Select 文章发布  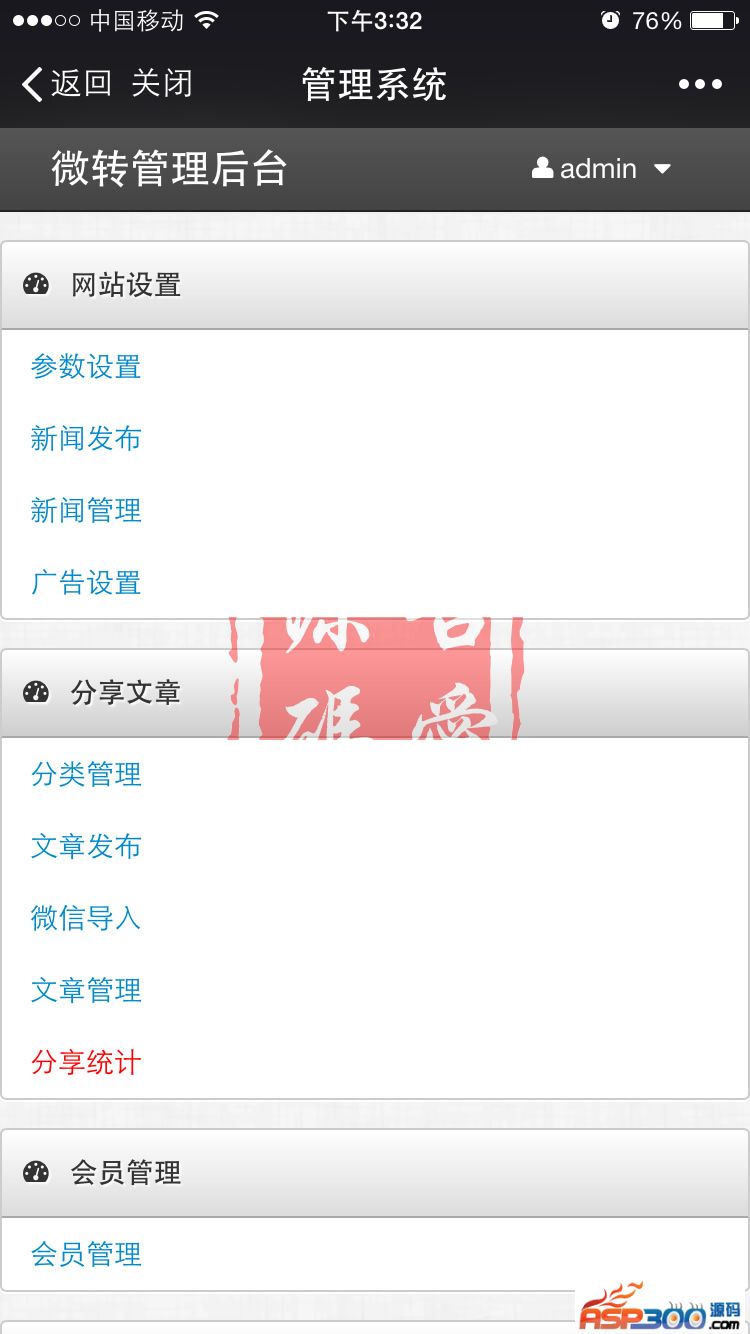[86, 847]
